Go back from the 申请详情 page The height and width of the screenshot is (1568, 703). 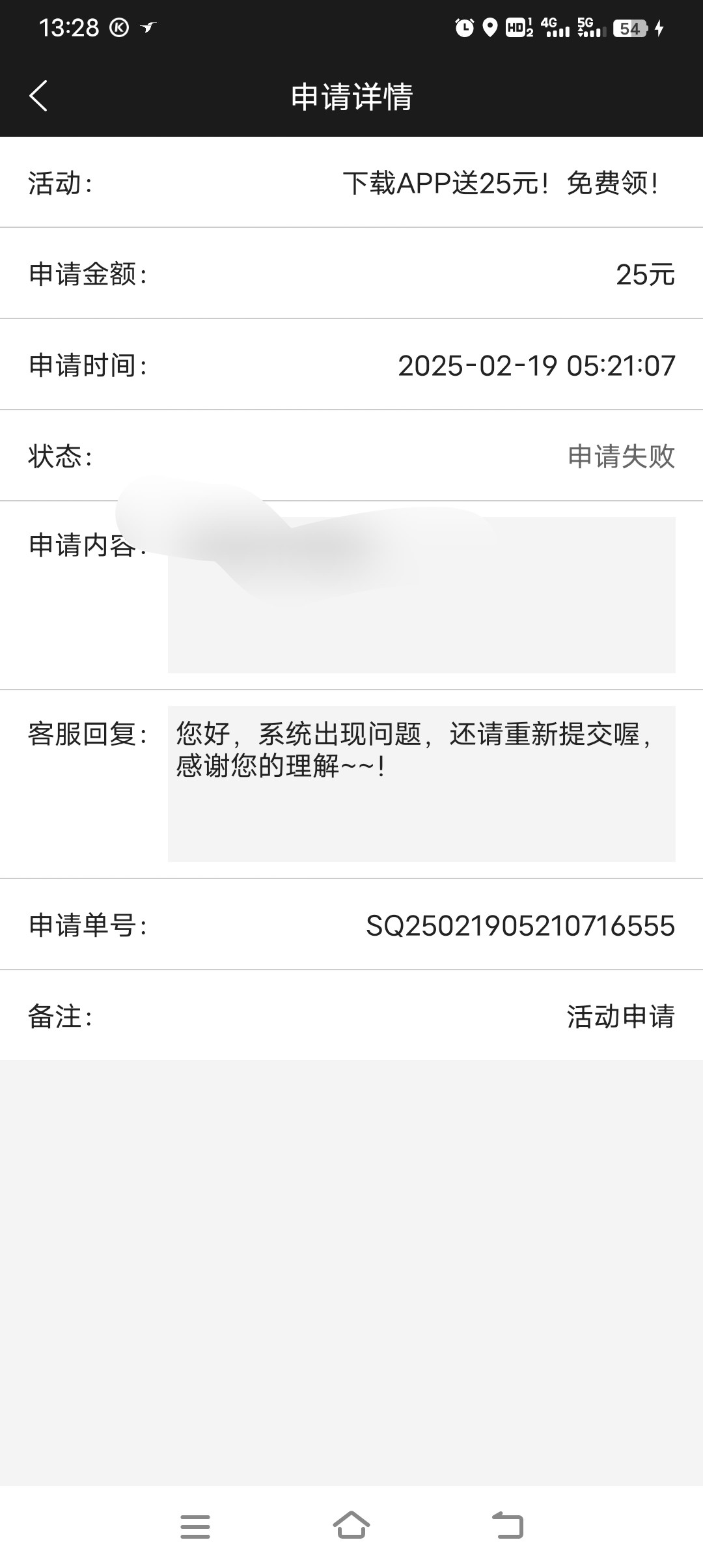coord(38,96)
